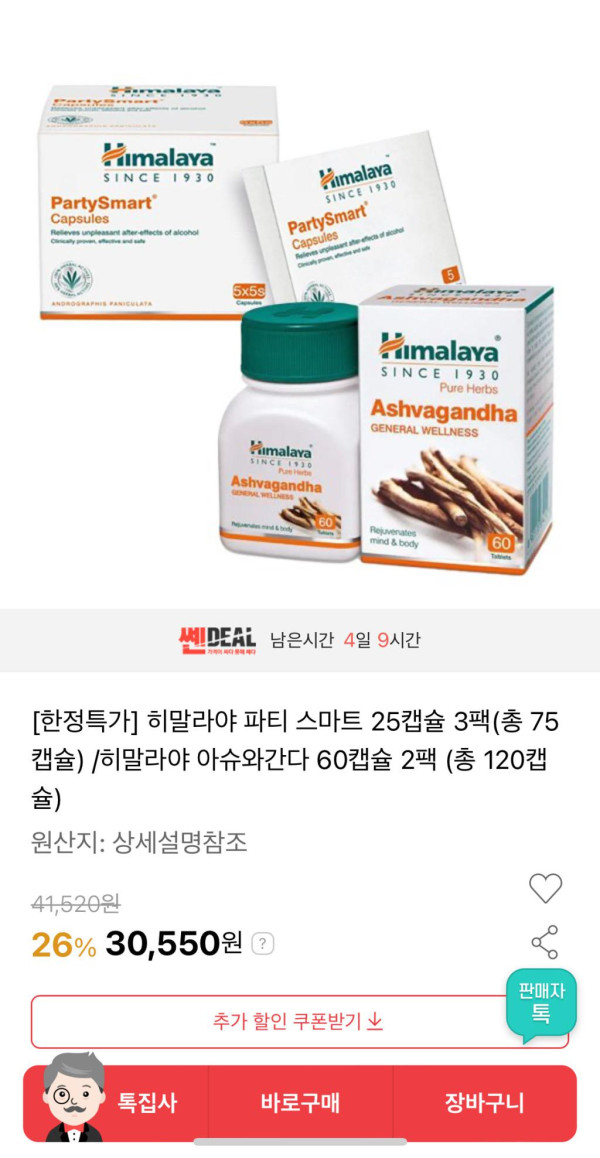Open the 판매자 톡 seller chat

coord(541,1003)
